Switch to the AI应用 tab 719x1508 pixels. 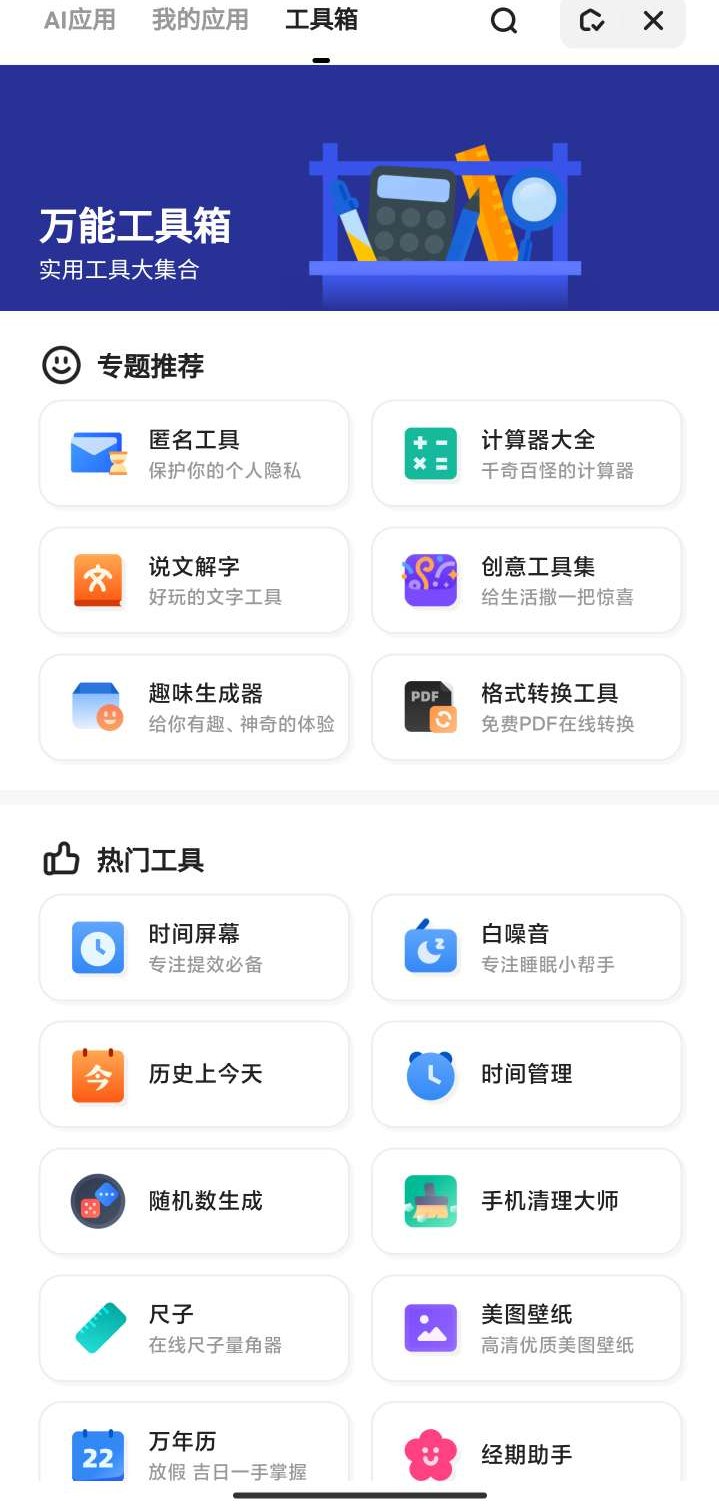click(x=80, y=20)
